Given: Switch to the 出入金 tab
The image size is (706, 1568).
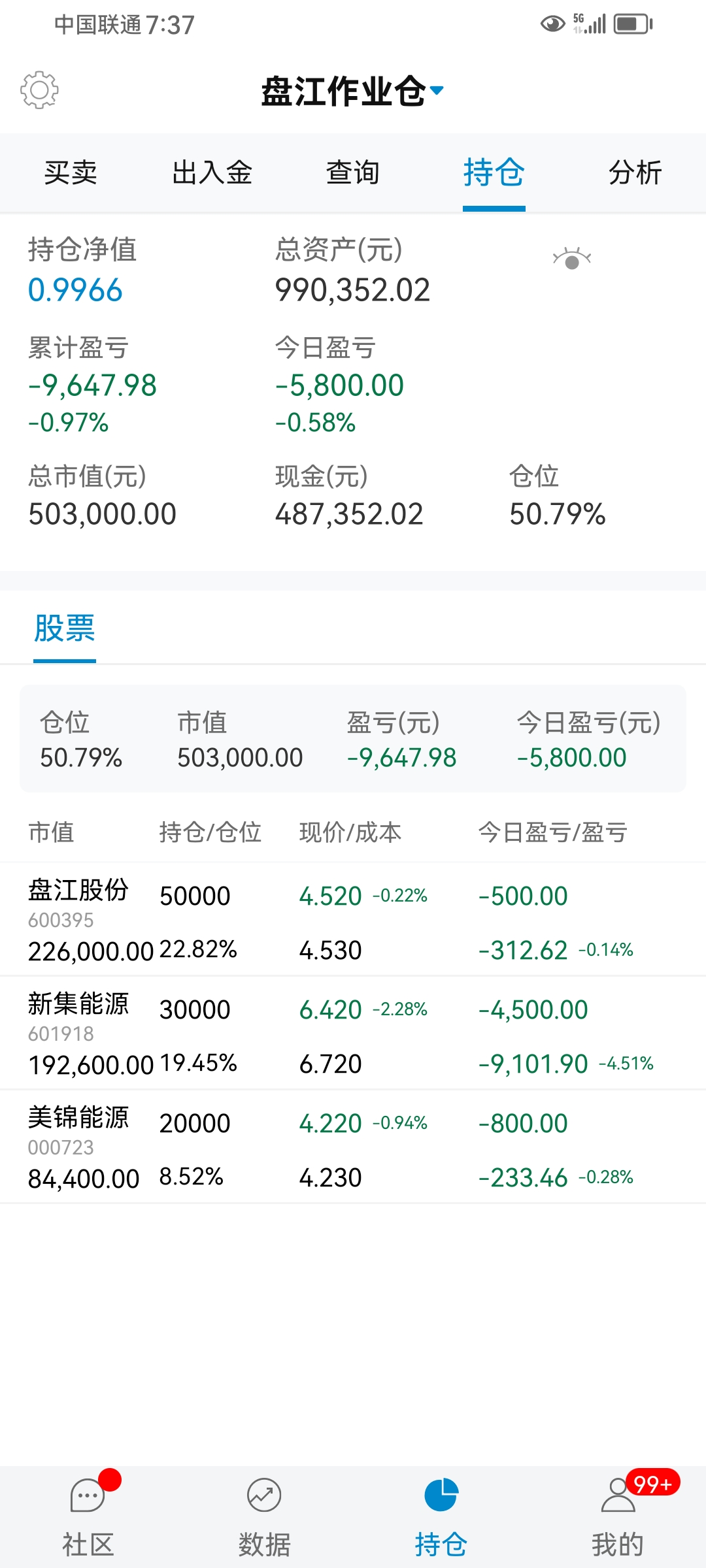Looking at the screenshot, I should click(x=212, y=173).
